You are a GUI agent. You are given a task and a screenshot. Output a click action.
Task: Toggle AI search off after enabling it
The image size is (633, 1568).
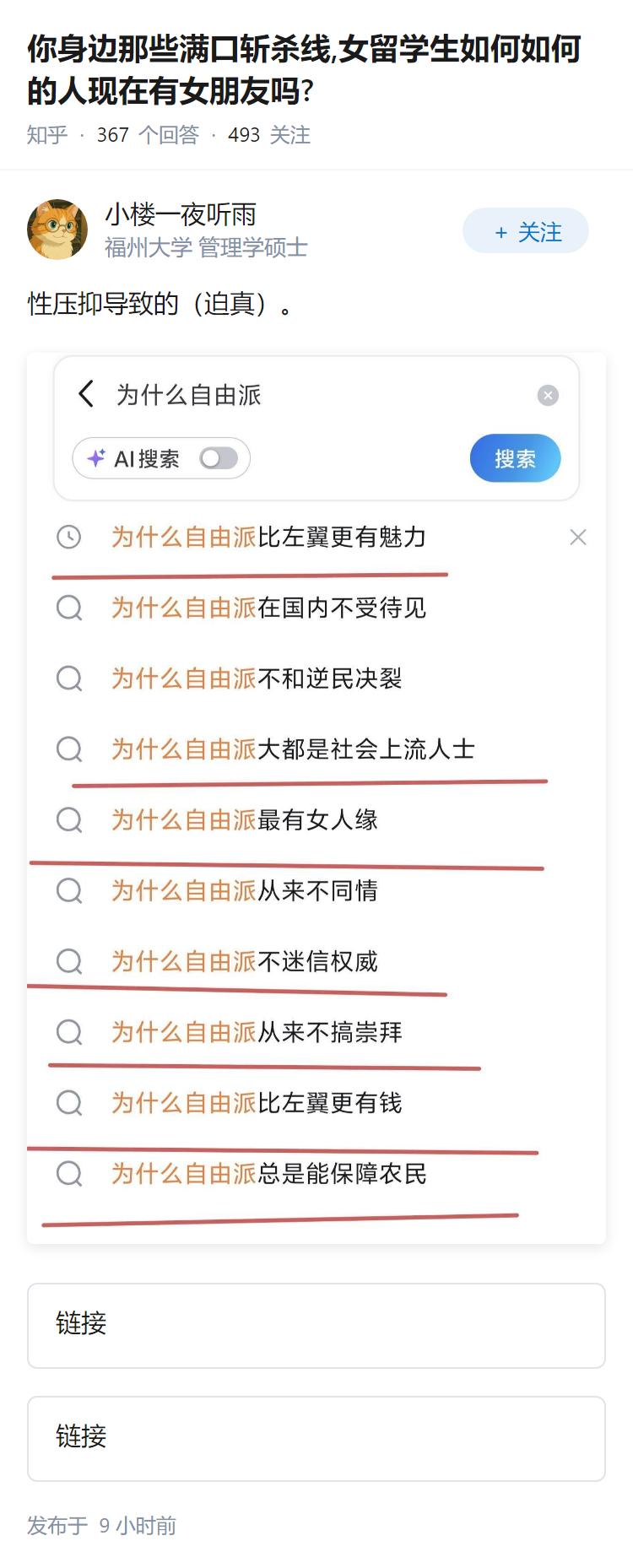coord(219,458)
